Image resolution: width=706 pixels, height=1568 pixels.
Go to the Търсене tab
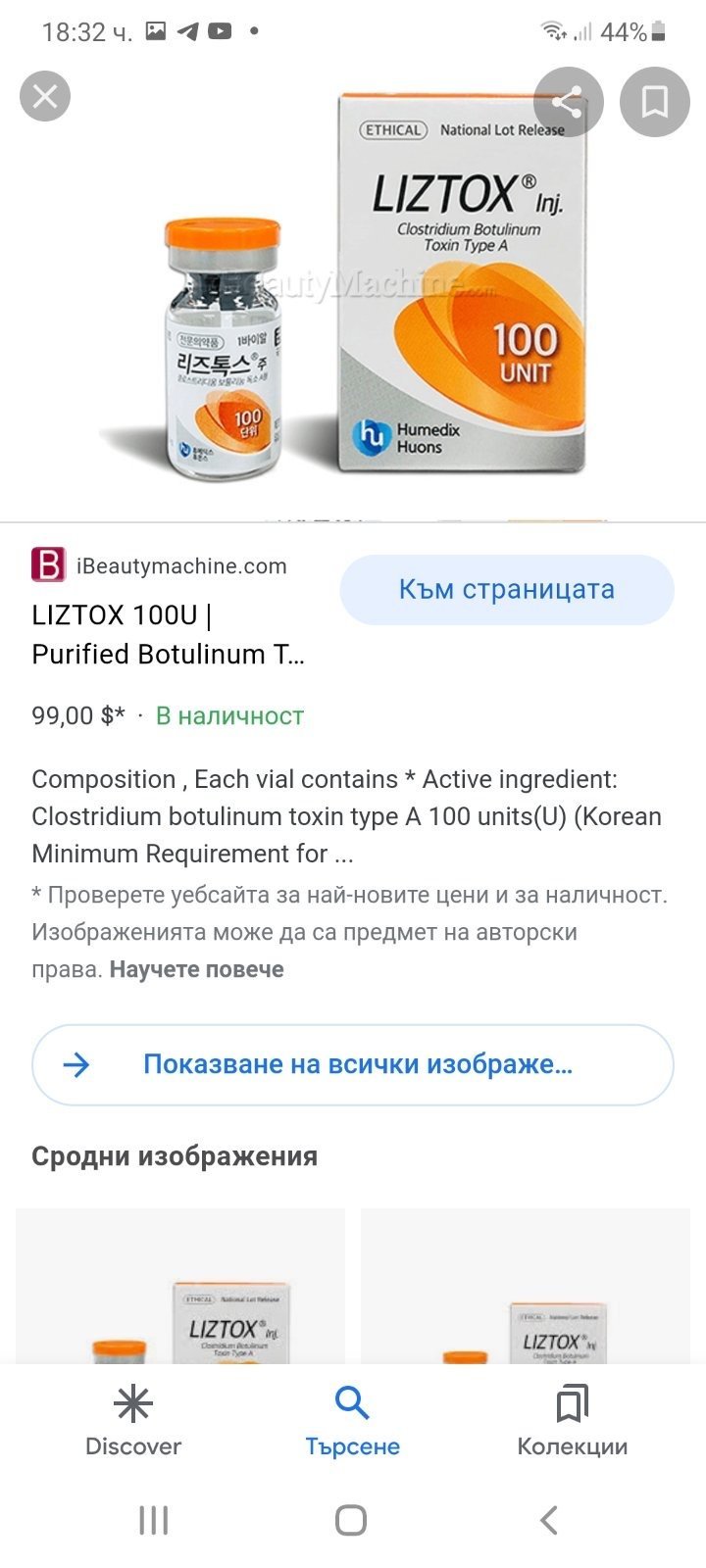352,1421
